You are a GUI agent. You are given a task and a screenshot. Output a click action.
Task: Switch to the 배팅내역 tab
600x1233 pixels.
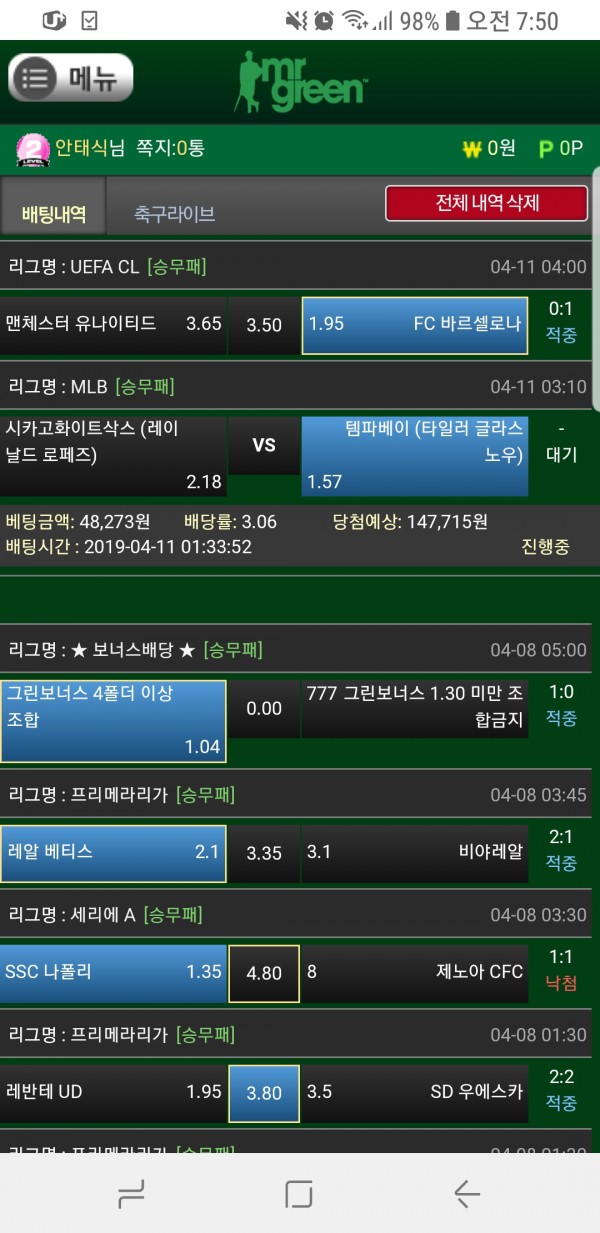(x=54, y=214)
